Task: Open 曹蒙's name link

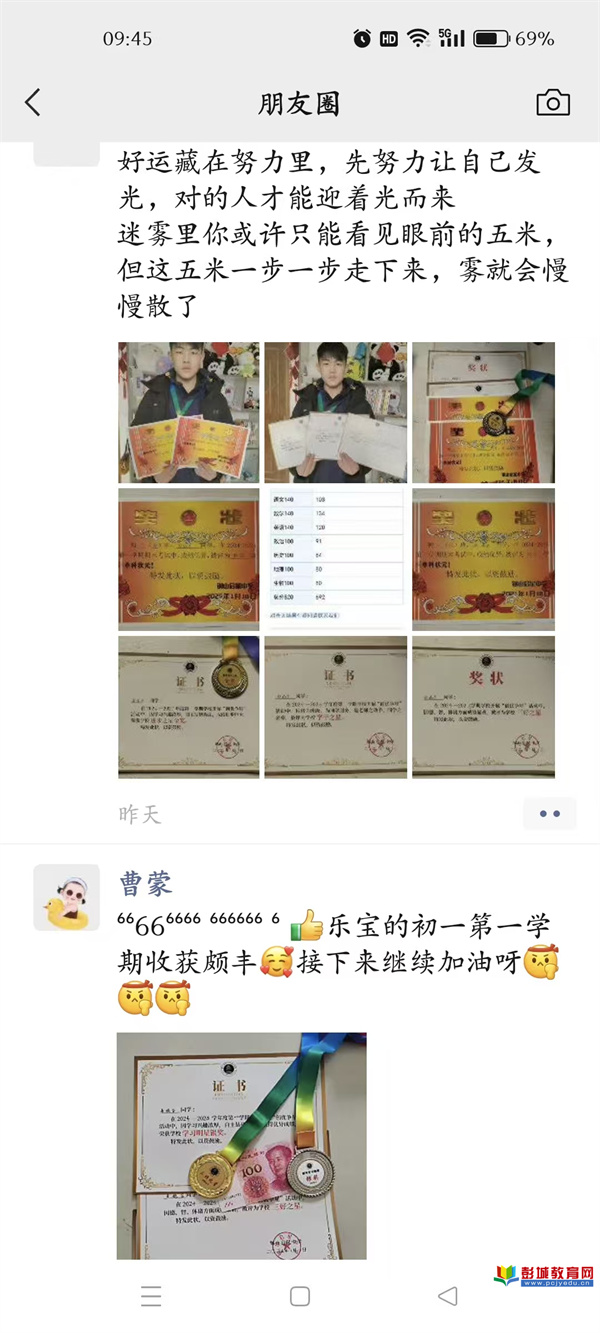Action: point(145,883)
